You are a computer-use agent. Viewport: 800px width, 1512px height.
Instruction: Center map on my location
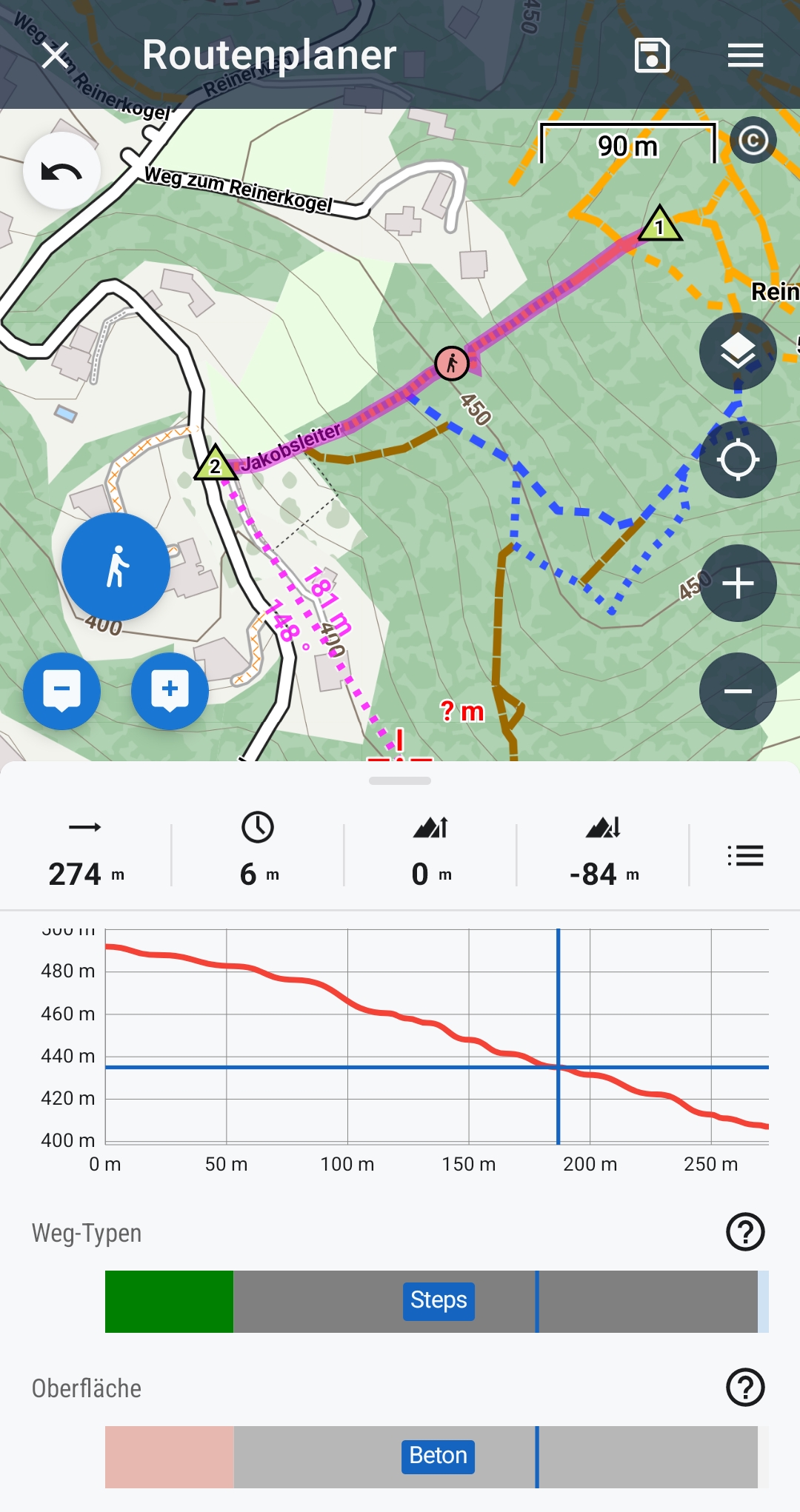point(738,460)
